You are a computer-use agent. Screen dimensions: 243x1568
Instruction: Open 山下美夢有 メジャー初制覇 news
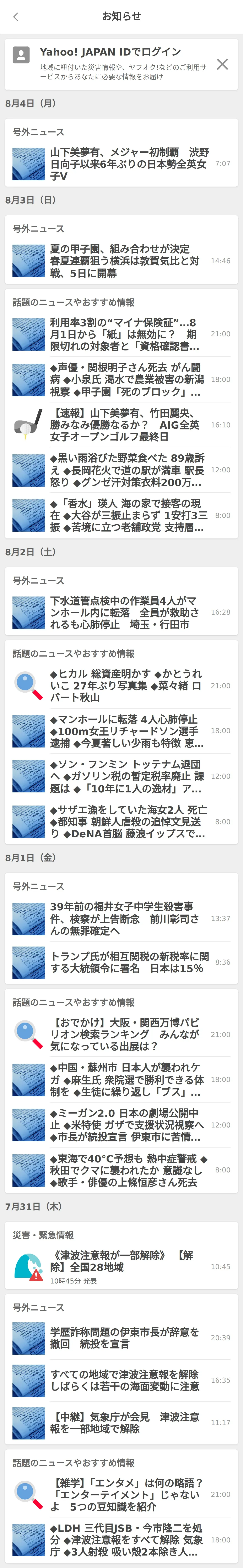[x=129, y=164]
